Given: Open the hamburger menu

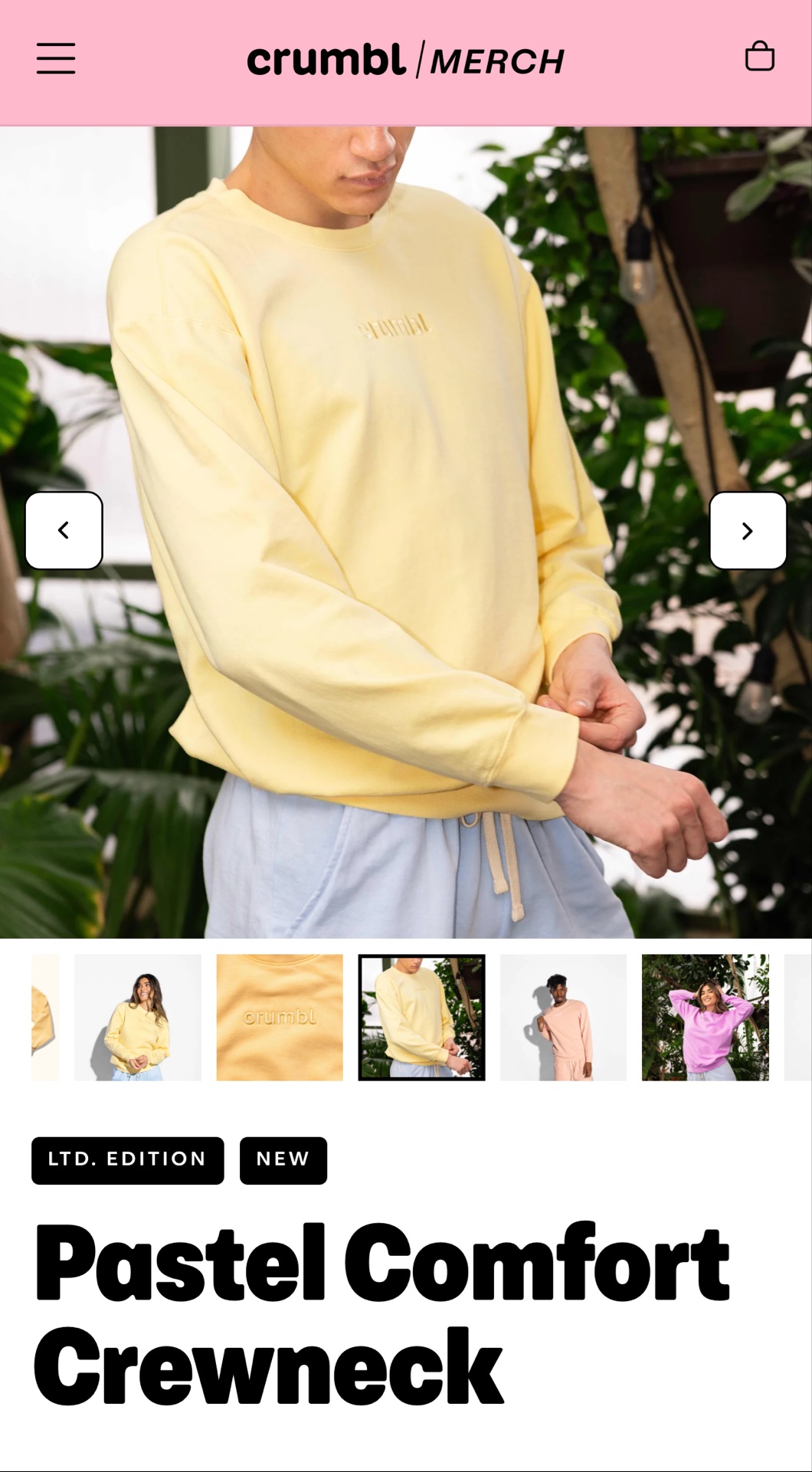Looking at the screenshot, I should (56, 59).
